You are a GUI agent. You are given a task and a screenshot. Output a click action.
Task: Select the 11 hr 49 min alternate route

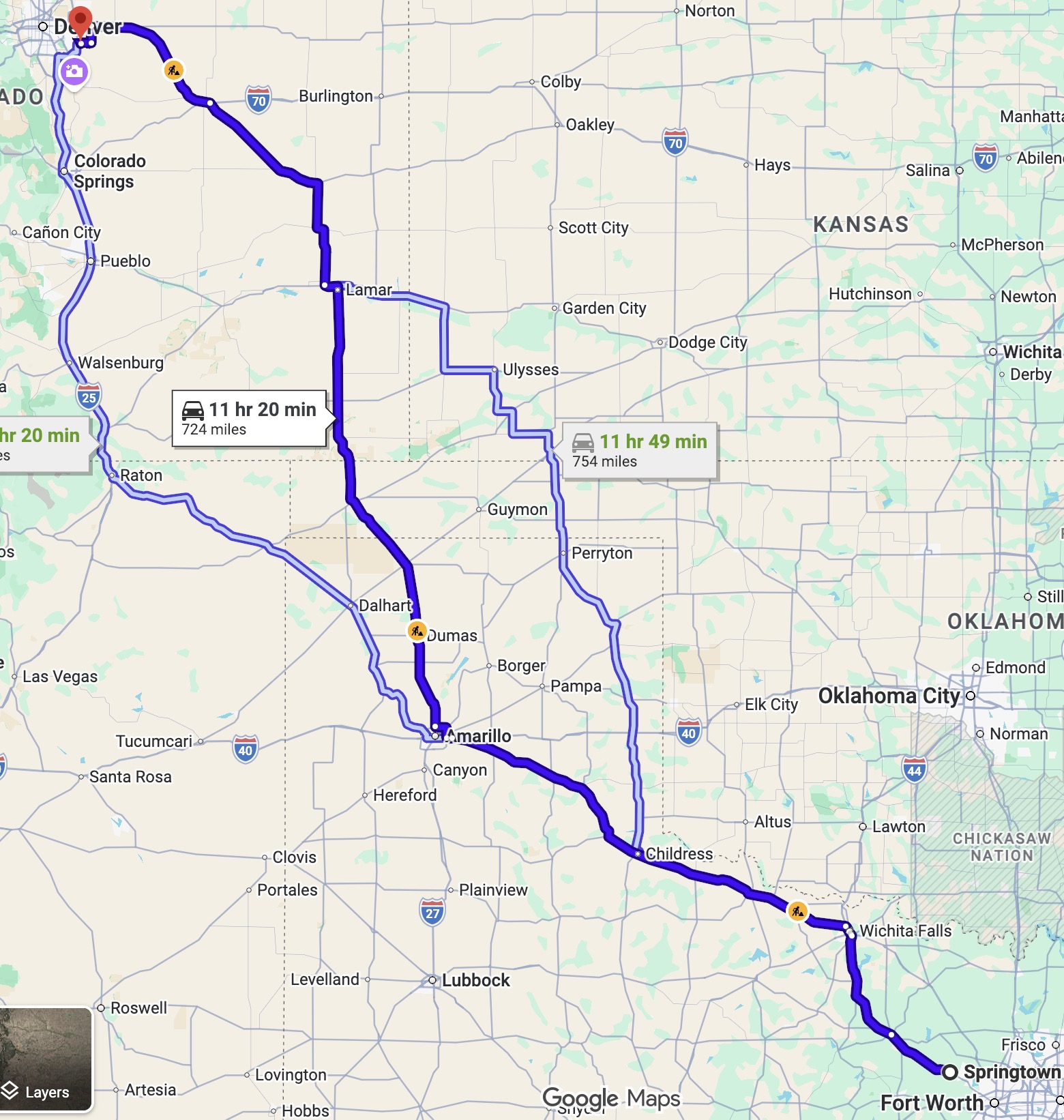[639, 452]
